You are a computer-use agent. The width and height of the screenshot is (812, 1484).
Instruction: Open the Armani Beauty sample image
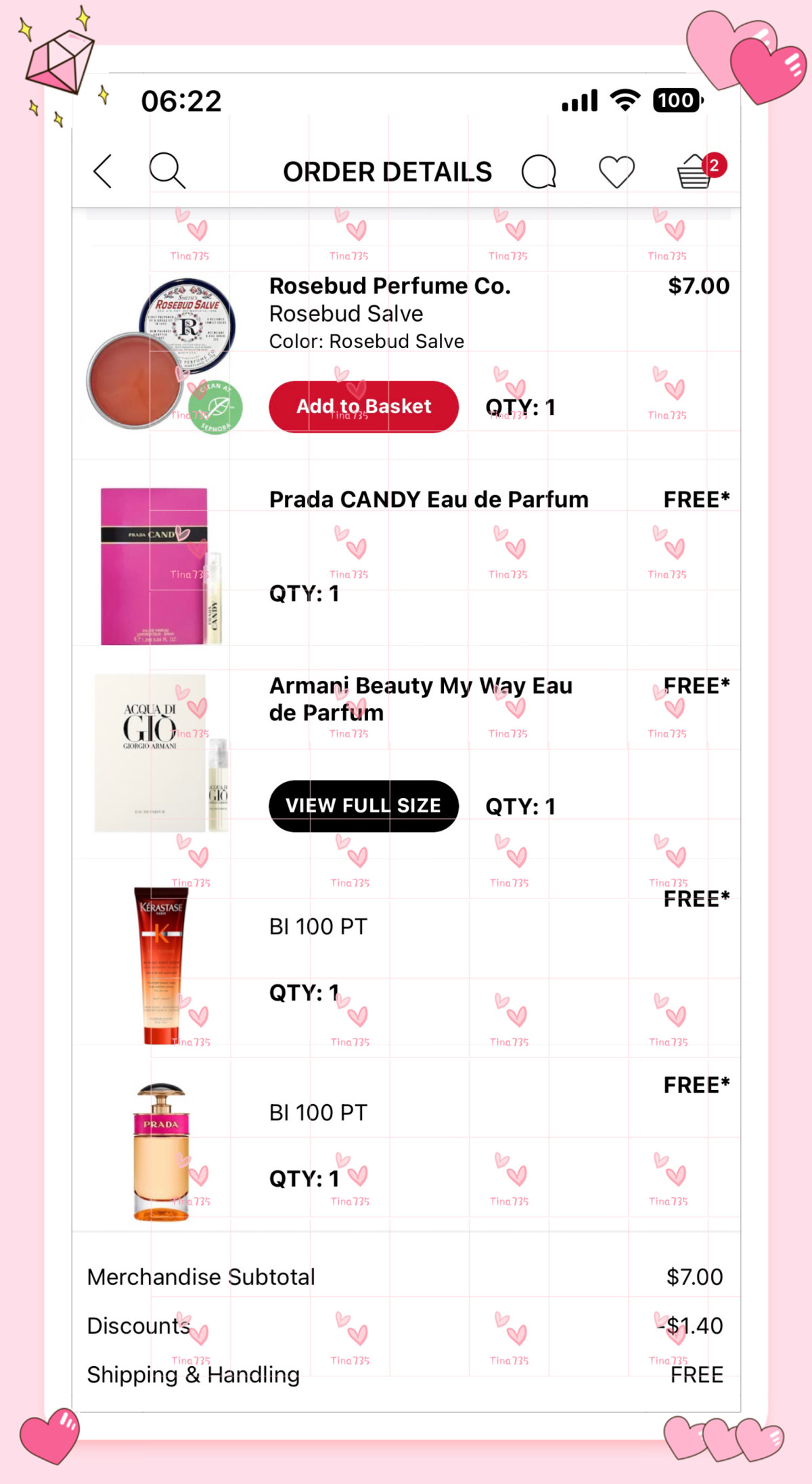(x=161, y=753)
